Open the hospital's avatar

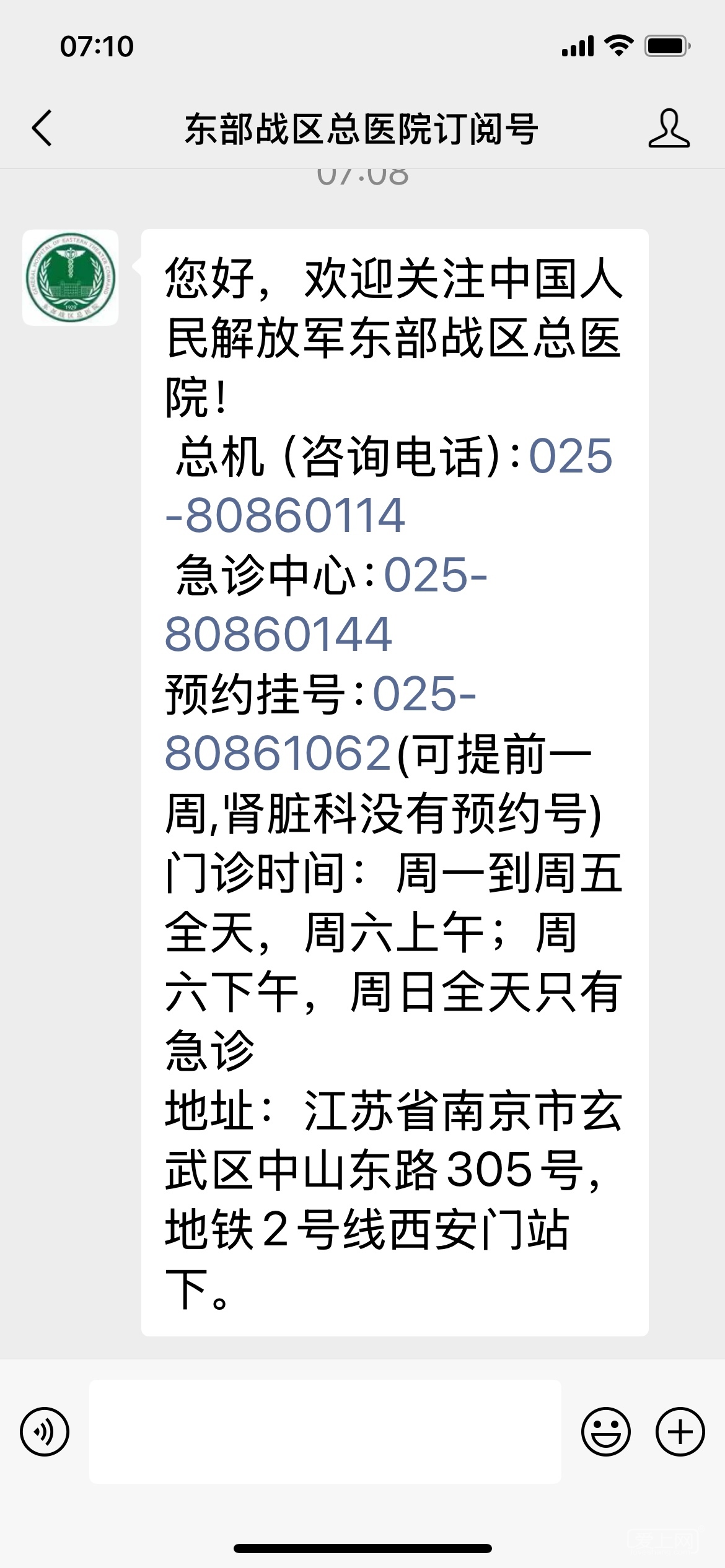point(71,278)
